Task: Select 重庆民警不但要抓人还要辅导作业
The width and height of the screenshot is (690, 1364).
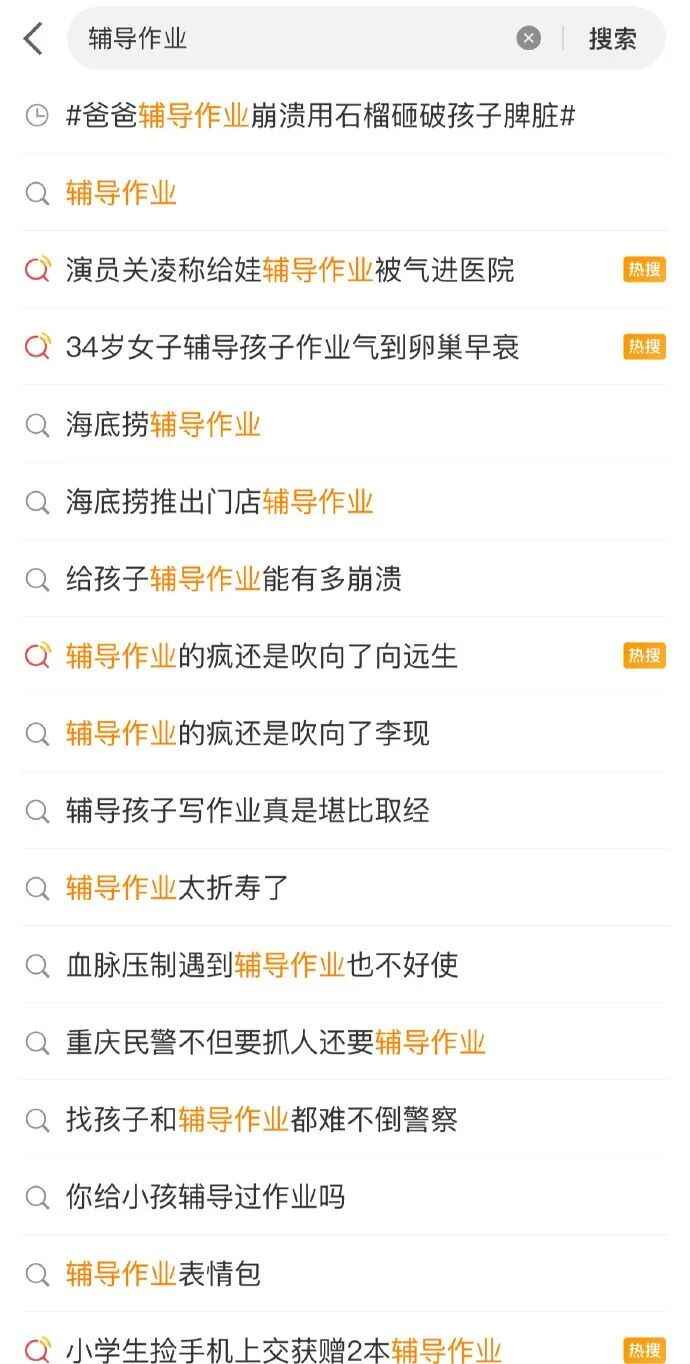Action: 276,1043
